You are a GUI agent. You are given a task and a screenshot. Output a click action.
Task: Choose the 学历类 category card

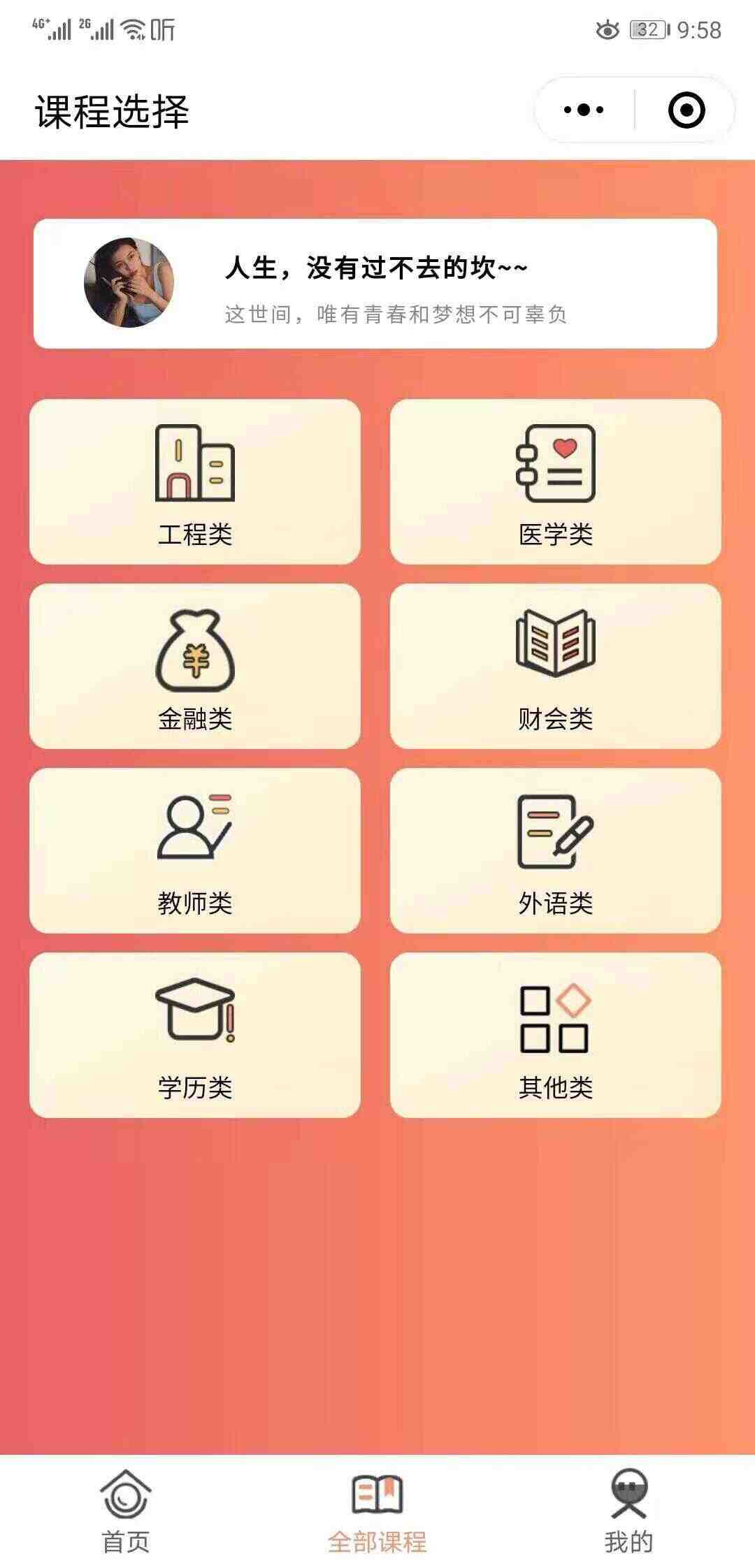pyautogui.click(x=195, y=1036)
